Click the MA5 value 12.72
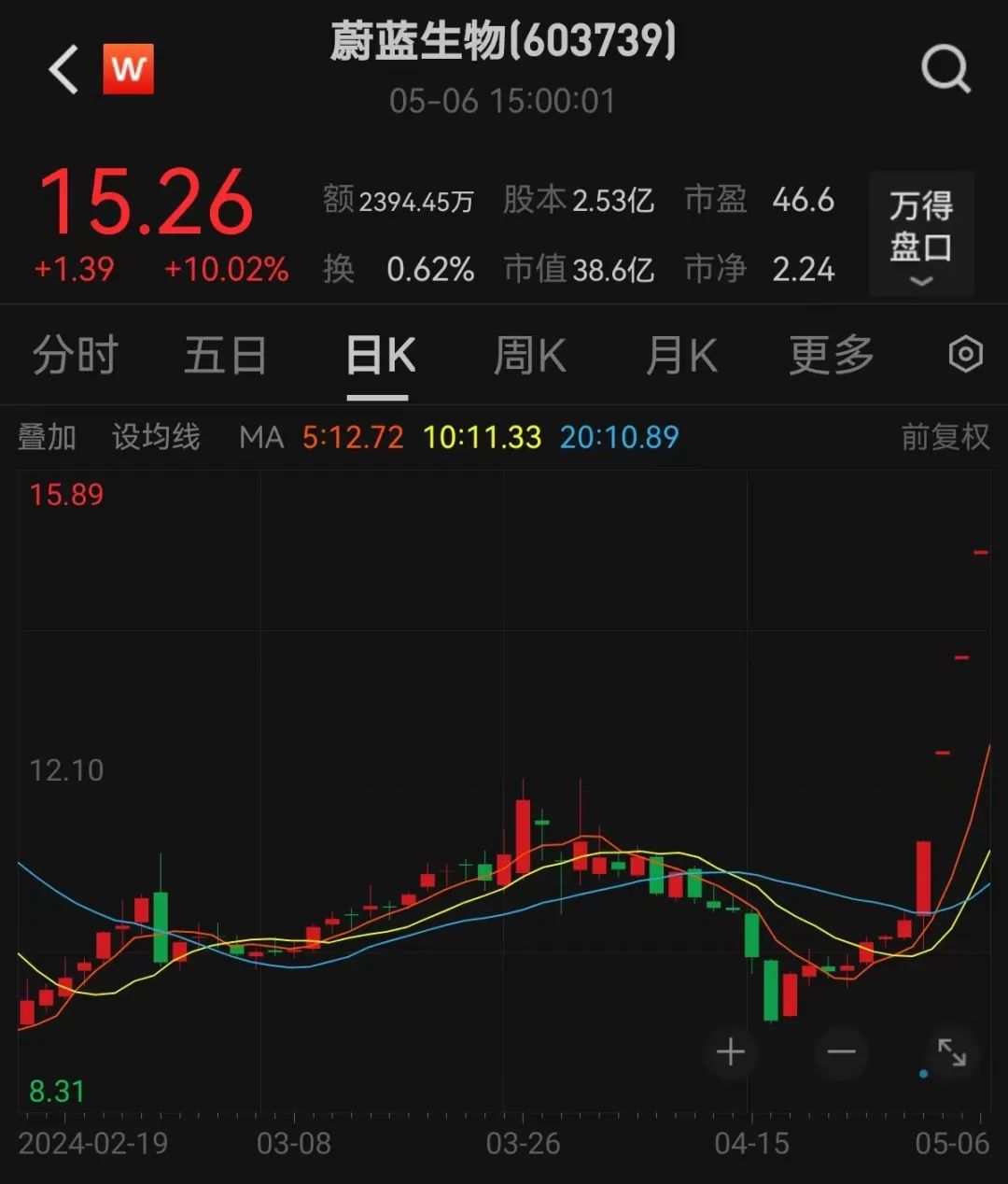Image resolution: width=1008 pixels, height=1184 pixels. pos(352,436)
